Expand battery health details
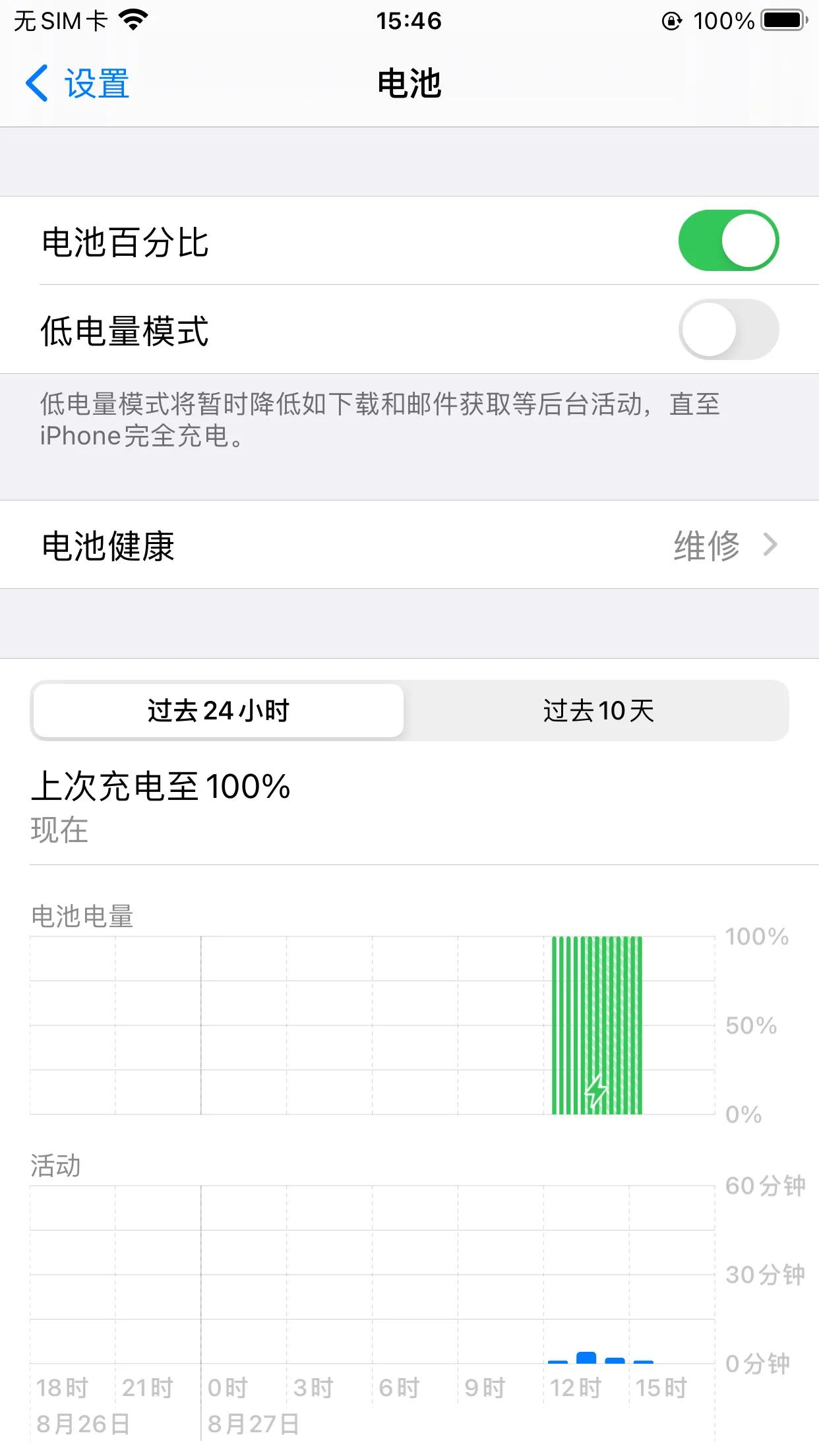 tap(409, 545)
